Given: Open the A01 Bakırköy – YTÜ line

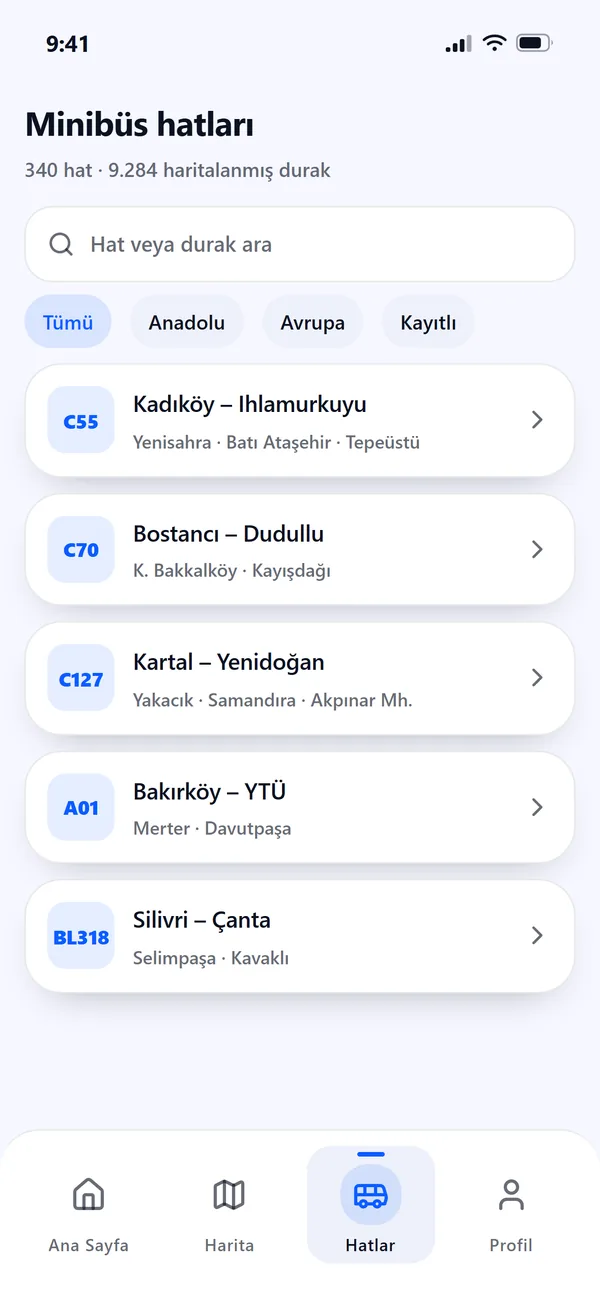Looking at the screenshot, I should (x=300, y=807).
